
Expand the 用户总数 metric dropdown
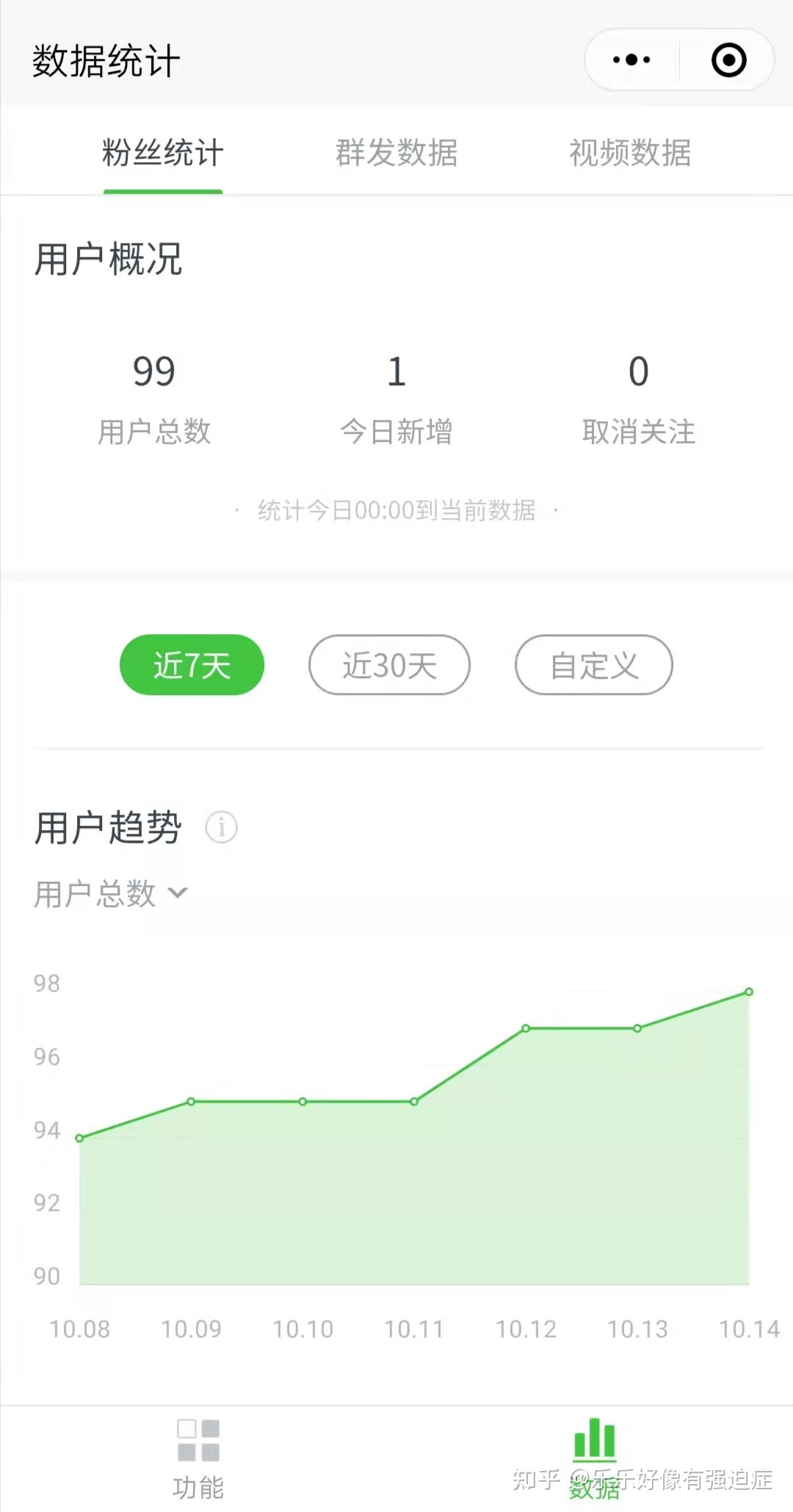[110, 893]
